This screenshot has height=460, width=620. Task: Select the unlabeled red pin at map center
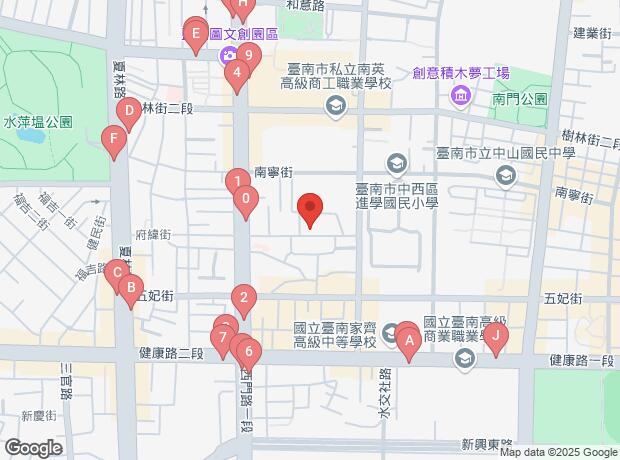[x=310, y=208]
